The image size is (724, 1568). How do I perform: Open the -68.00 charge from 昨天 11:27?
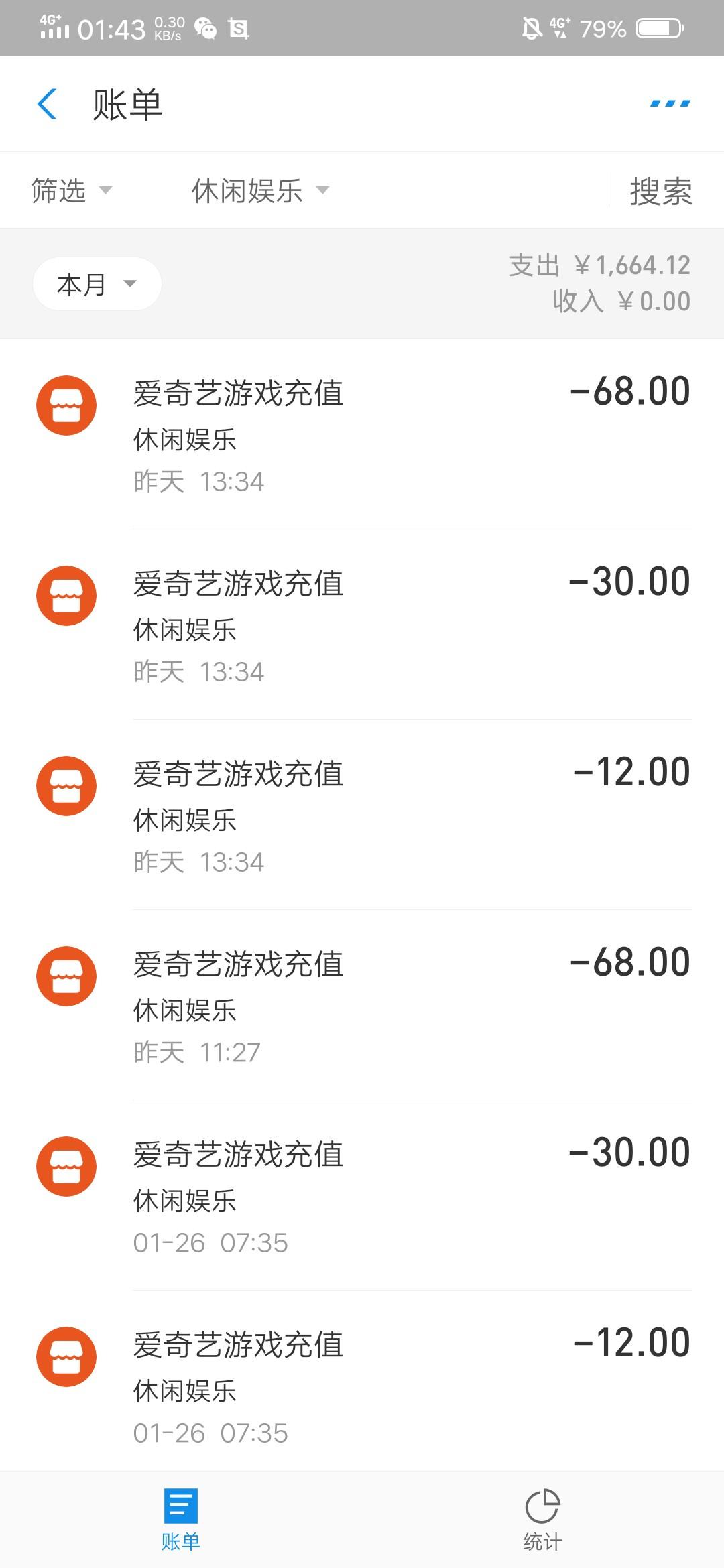click(362, 1005)
